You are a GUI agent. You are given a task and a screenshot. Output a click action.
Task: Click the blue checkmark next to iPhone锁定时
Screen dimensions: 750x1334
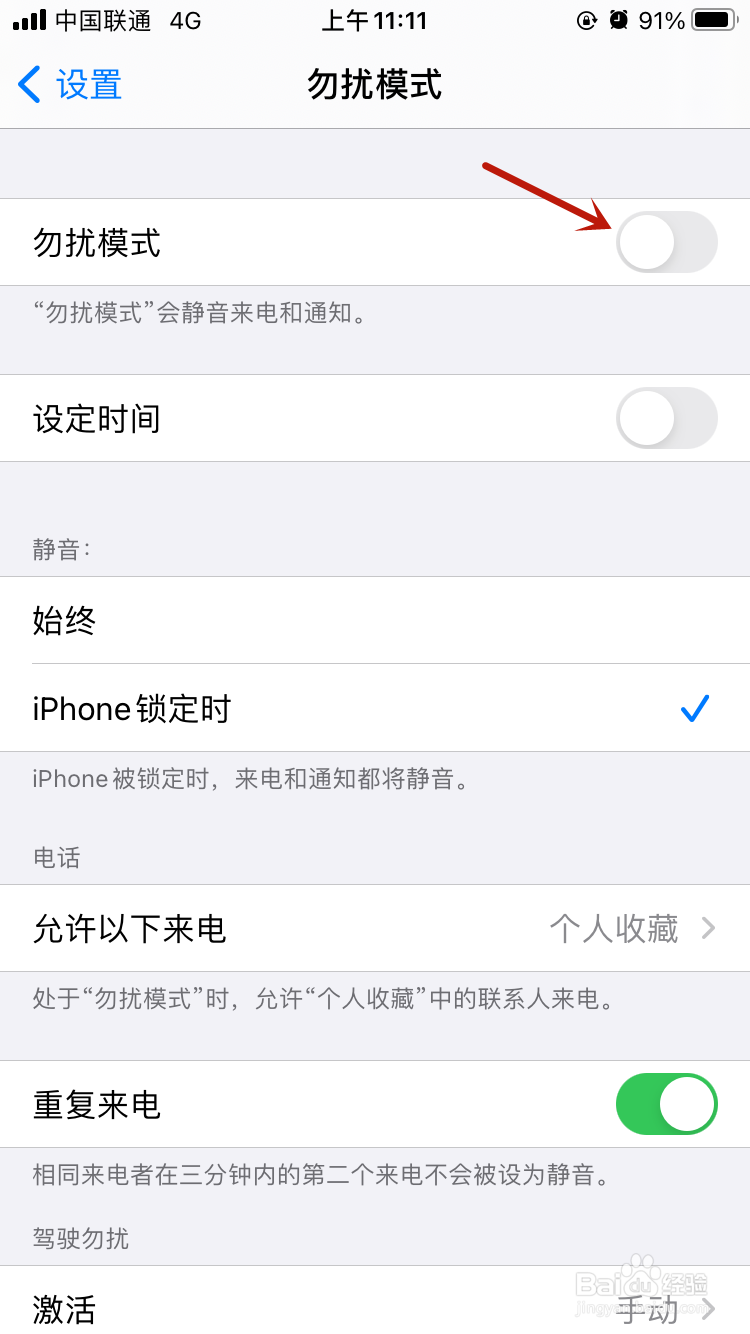(694, 709)
